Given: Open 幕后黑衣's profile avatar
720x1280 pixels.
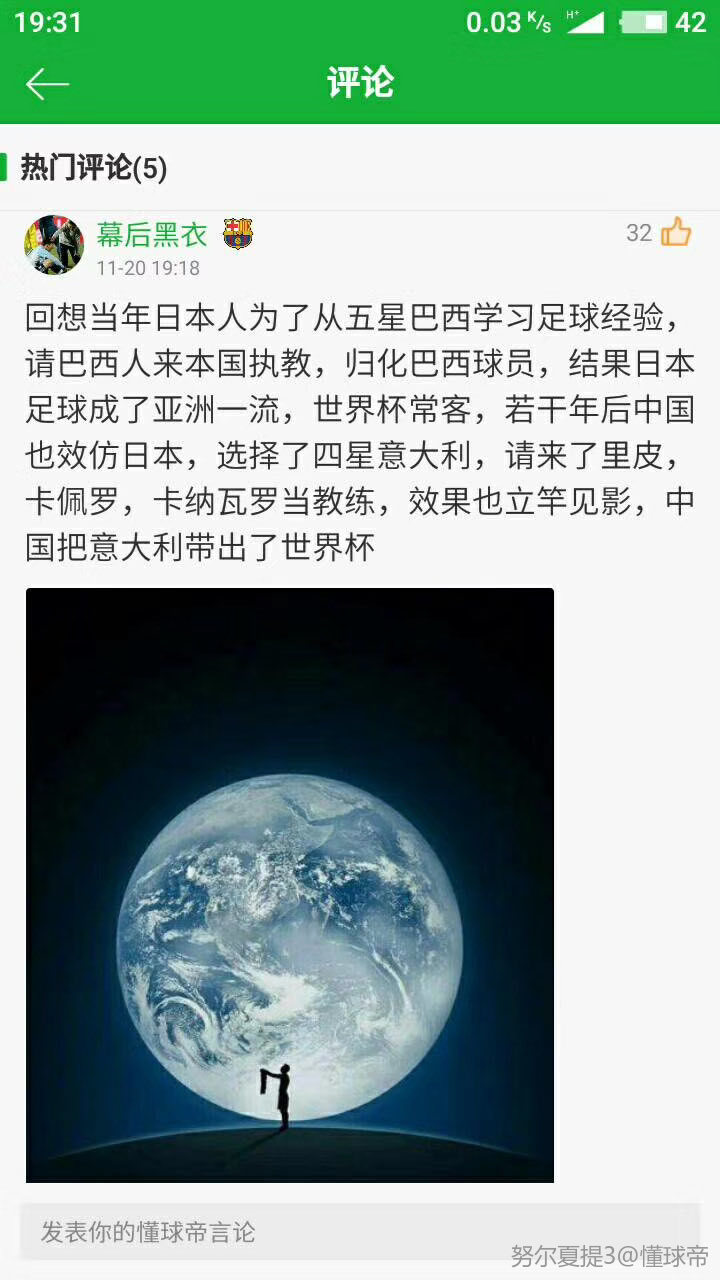Looking at the screenshot, I should (x=54, y=245).
